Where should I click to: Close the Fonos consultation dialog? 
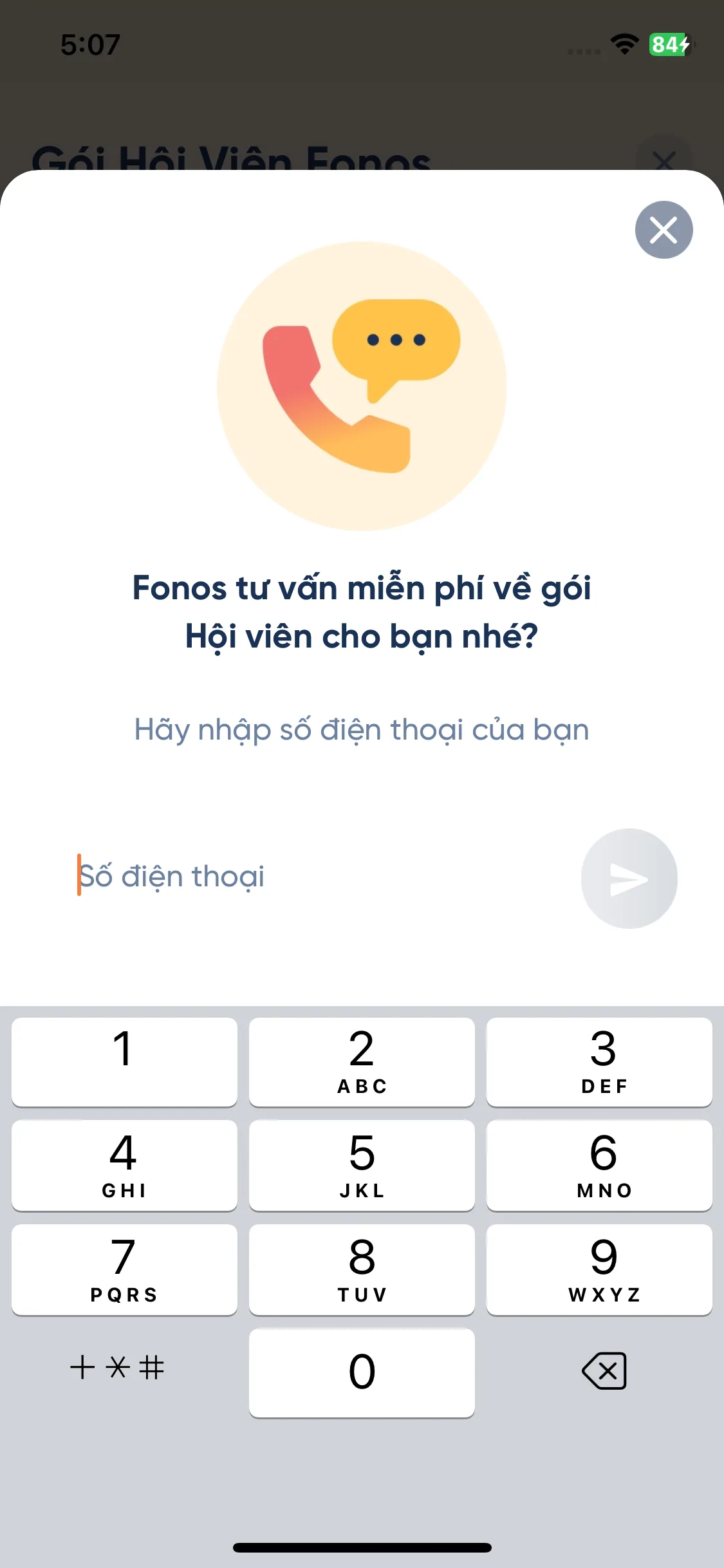point(664,230)
